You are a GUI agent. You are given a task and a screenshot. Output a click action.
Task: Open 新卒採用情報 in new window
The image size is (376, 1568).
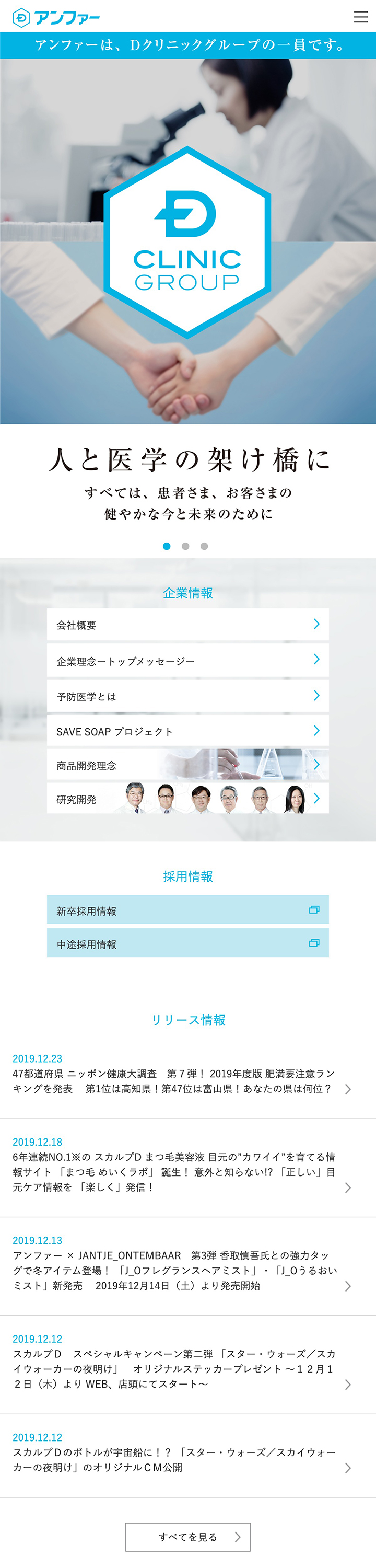coord(187,910)
